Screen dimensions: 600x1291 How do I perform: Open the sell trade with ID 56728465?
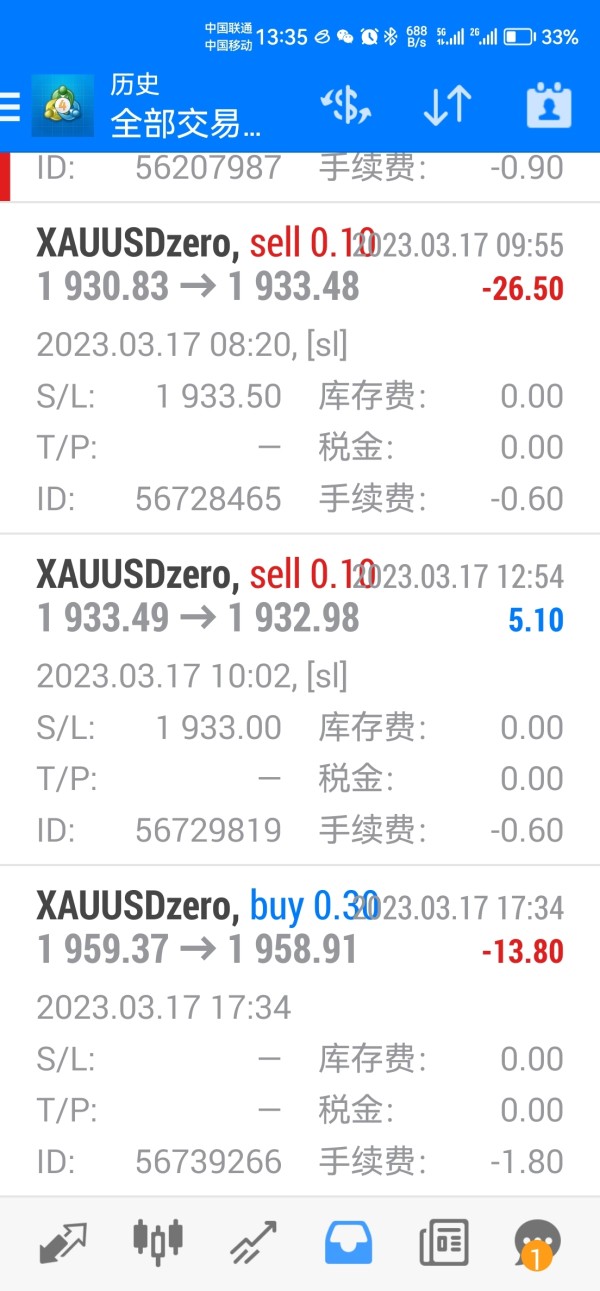point(300,368)
